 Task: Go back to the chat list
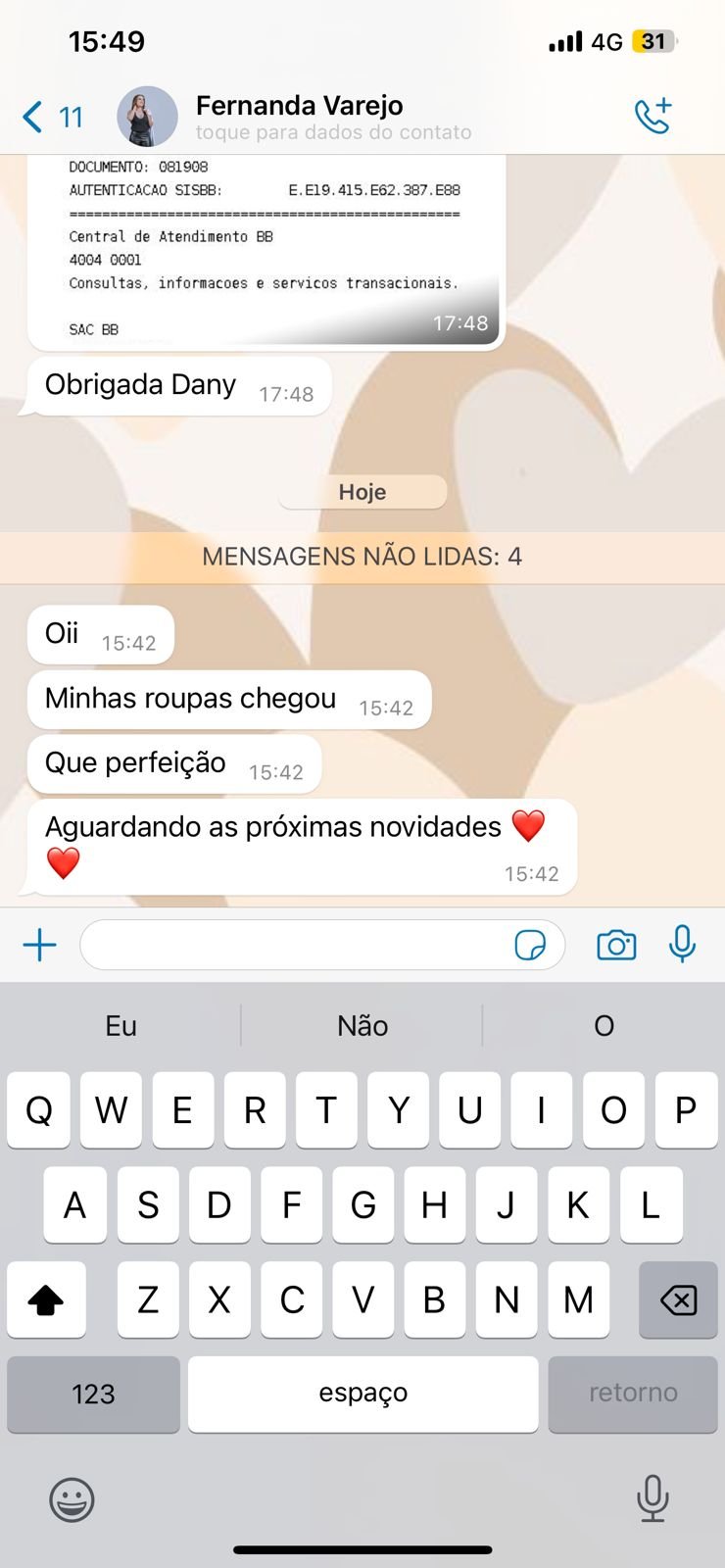pyautogui.click(x=51, y=117)
